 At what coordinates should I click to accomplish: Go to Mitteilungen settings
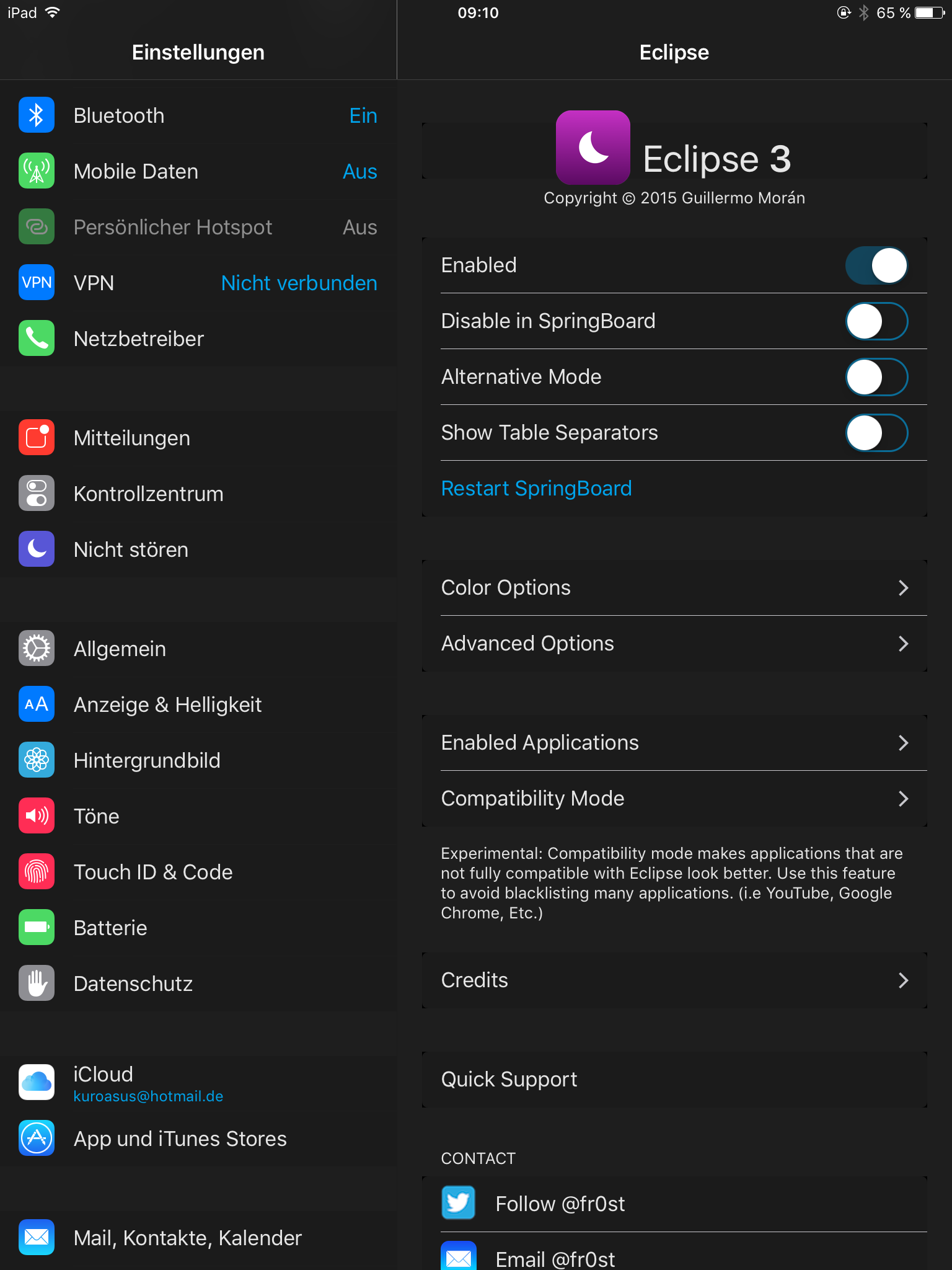click(x=198, y=438)
